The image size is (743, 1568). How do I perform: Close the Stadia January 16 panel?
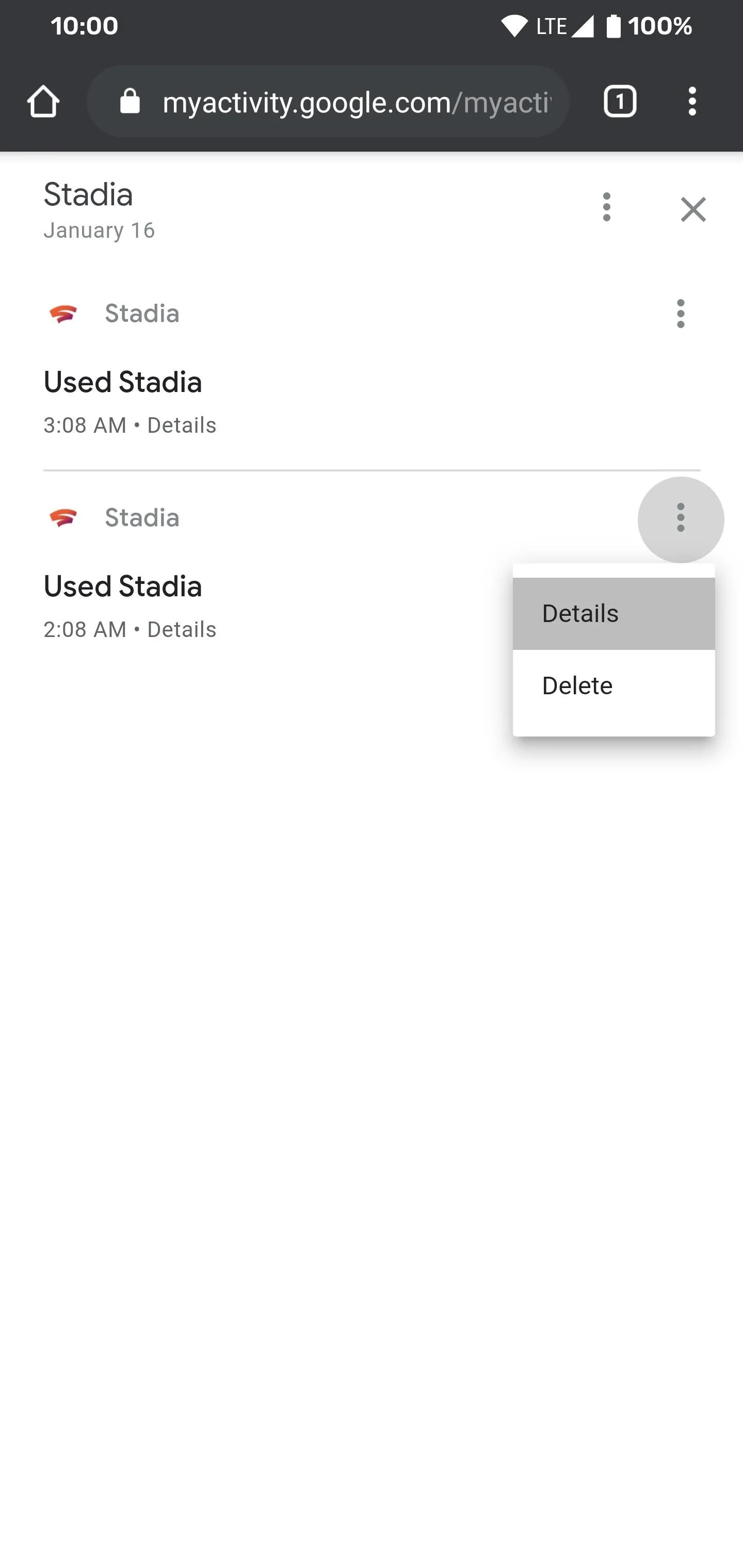pos(693,209)
